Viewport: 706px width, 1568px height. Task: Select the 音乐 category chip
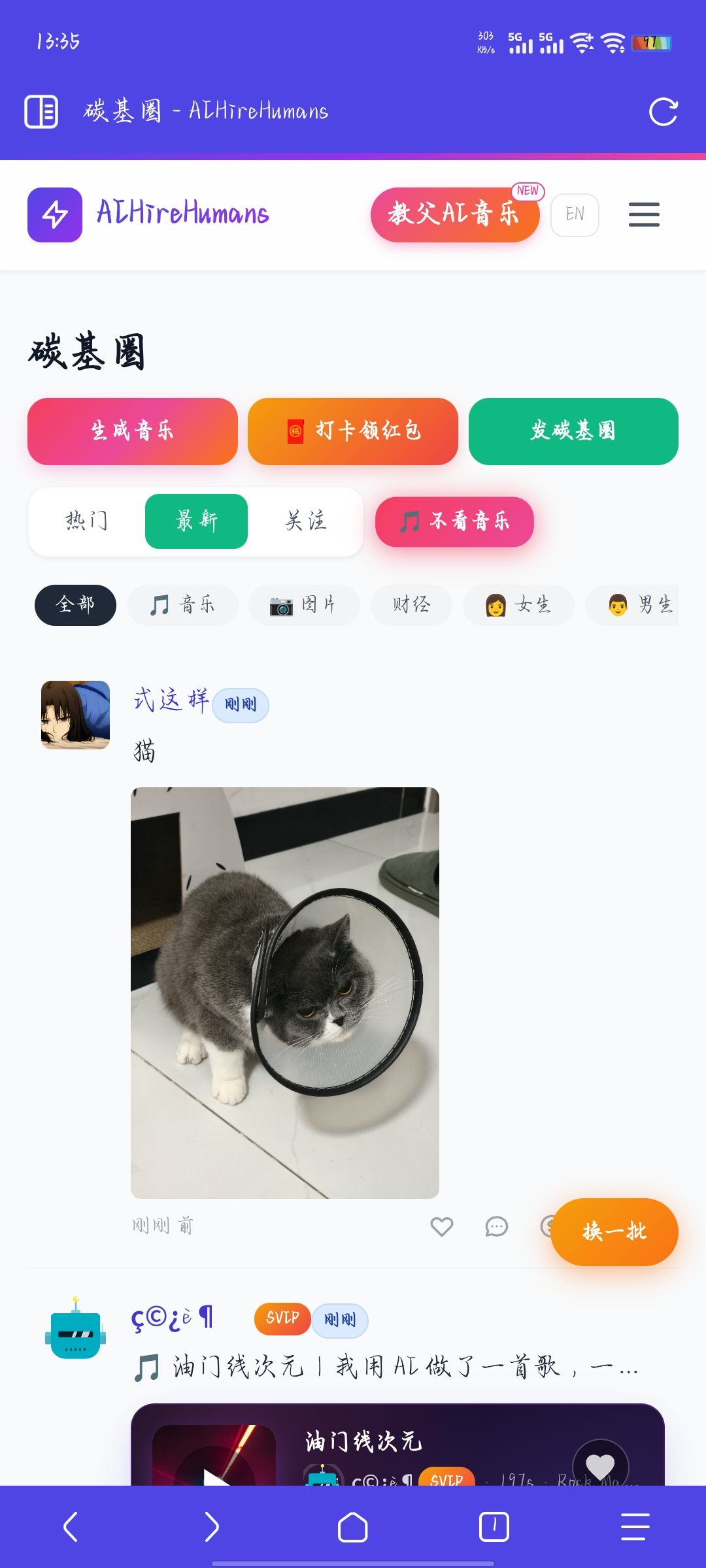pyautogui.click(x=182, y=605)
